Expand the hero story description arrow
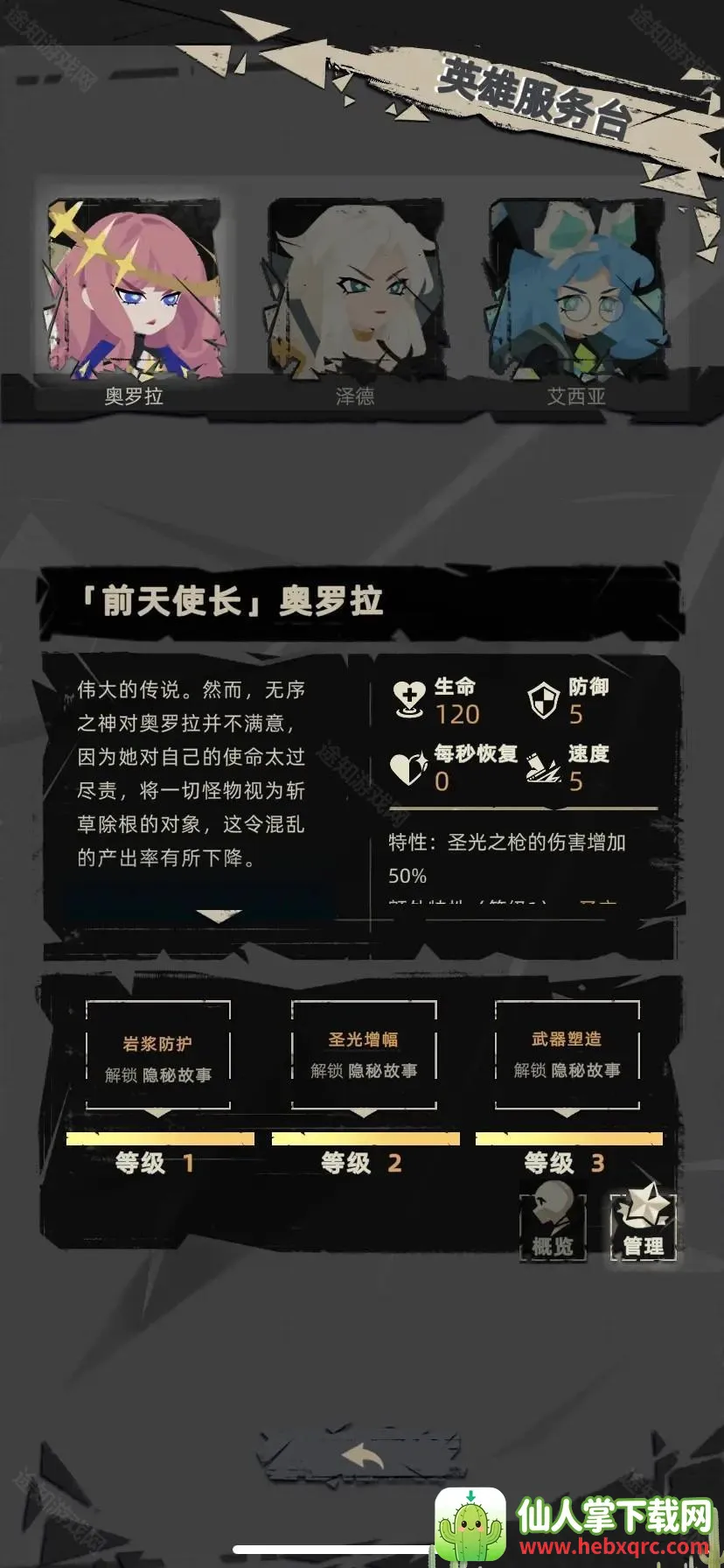The height and width of the screenshot is (1568, 724). (219, 915)
